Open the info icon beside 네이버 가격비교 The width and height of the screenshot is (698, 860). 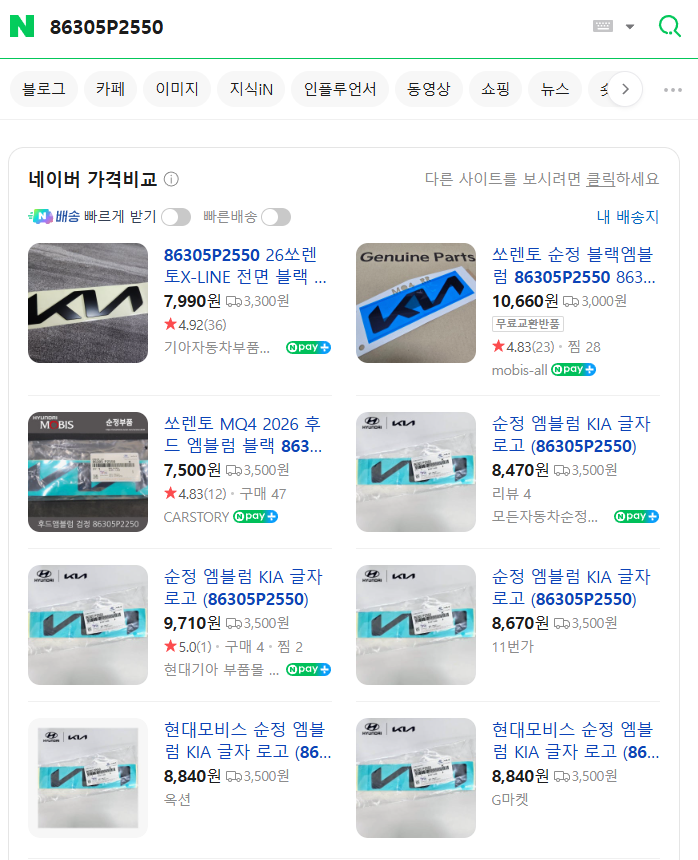coord(171,180)
